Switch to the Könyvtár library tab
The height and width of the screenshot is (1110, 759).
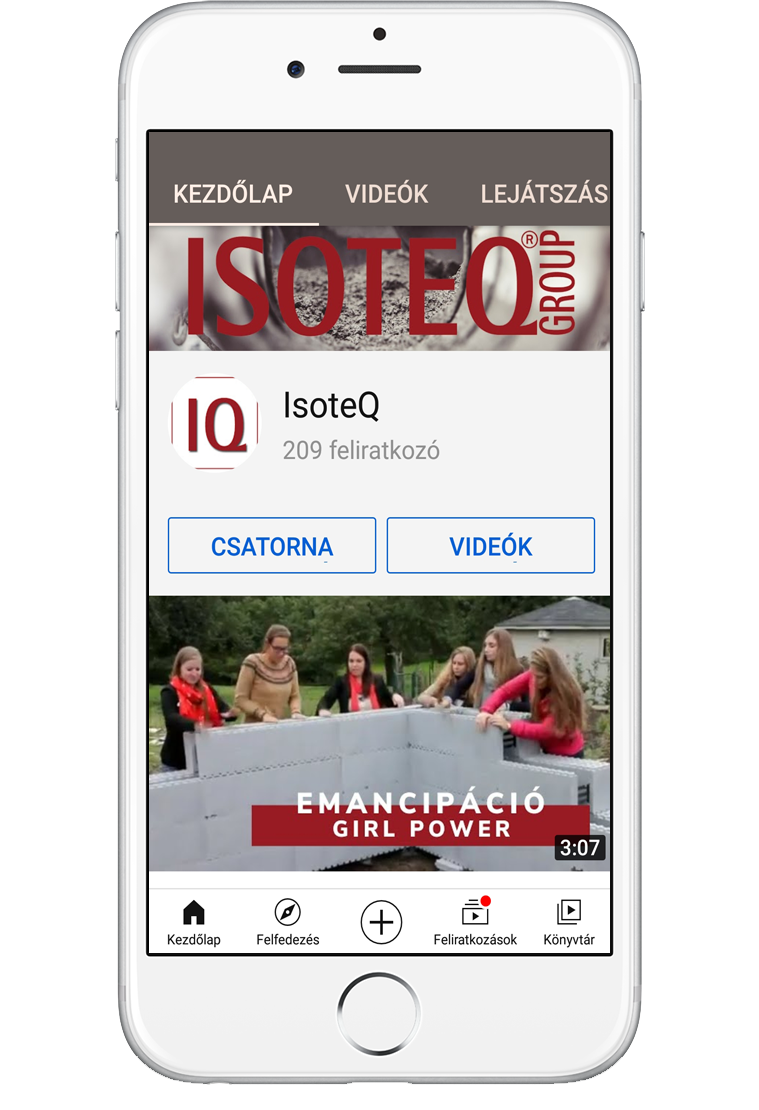click(568, 922)
